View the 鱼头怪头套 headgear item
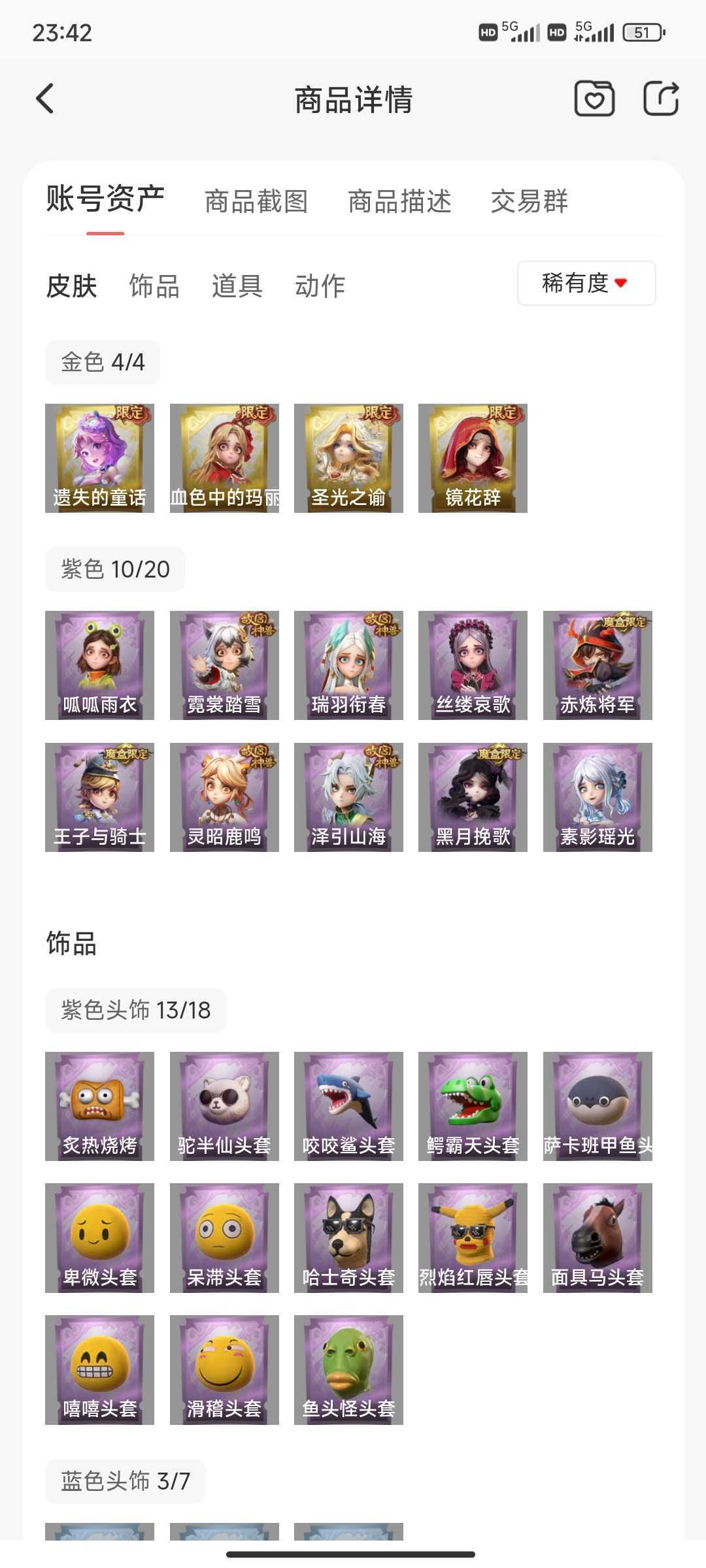The width and height of the screenshot is (706, 1568). point(348,1370)
